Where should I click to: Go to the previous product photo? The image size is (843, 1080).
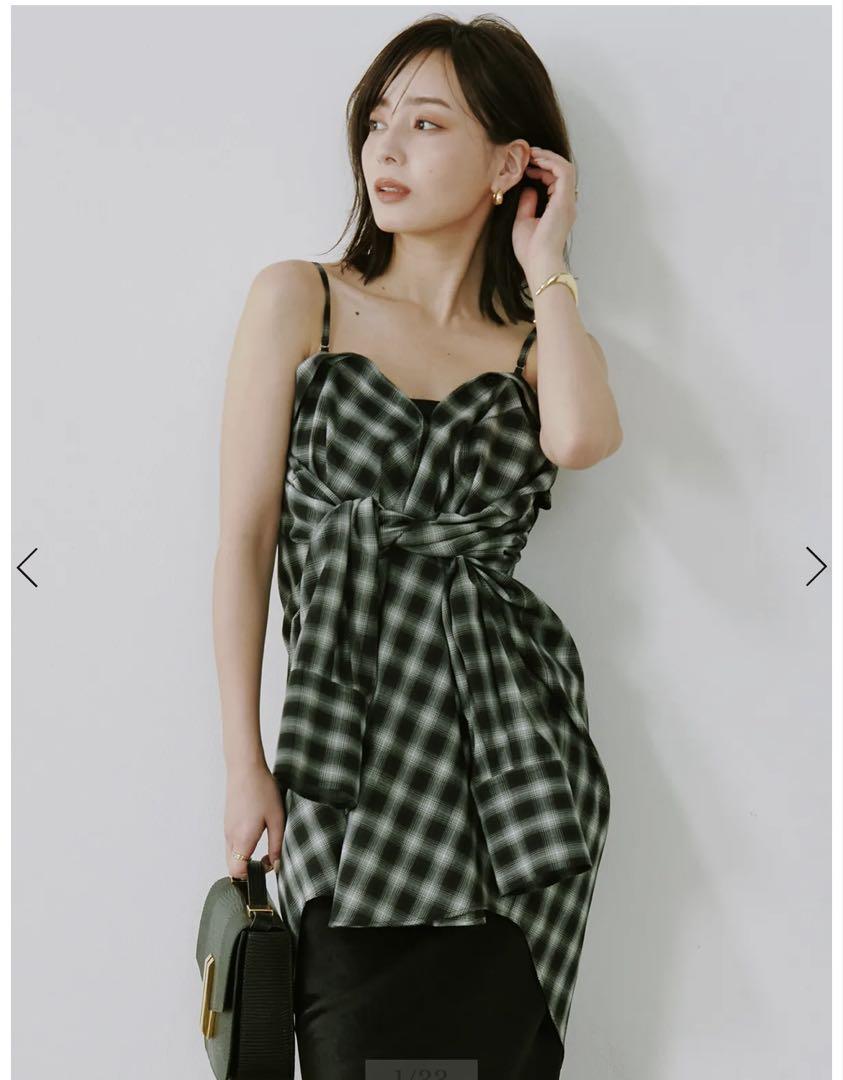(x=27, y=567)
